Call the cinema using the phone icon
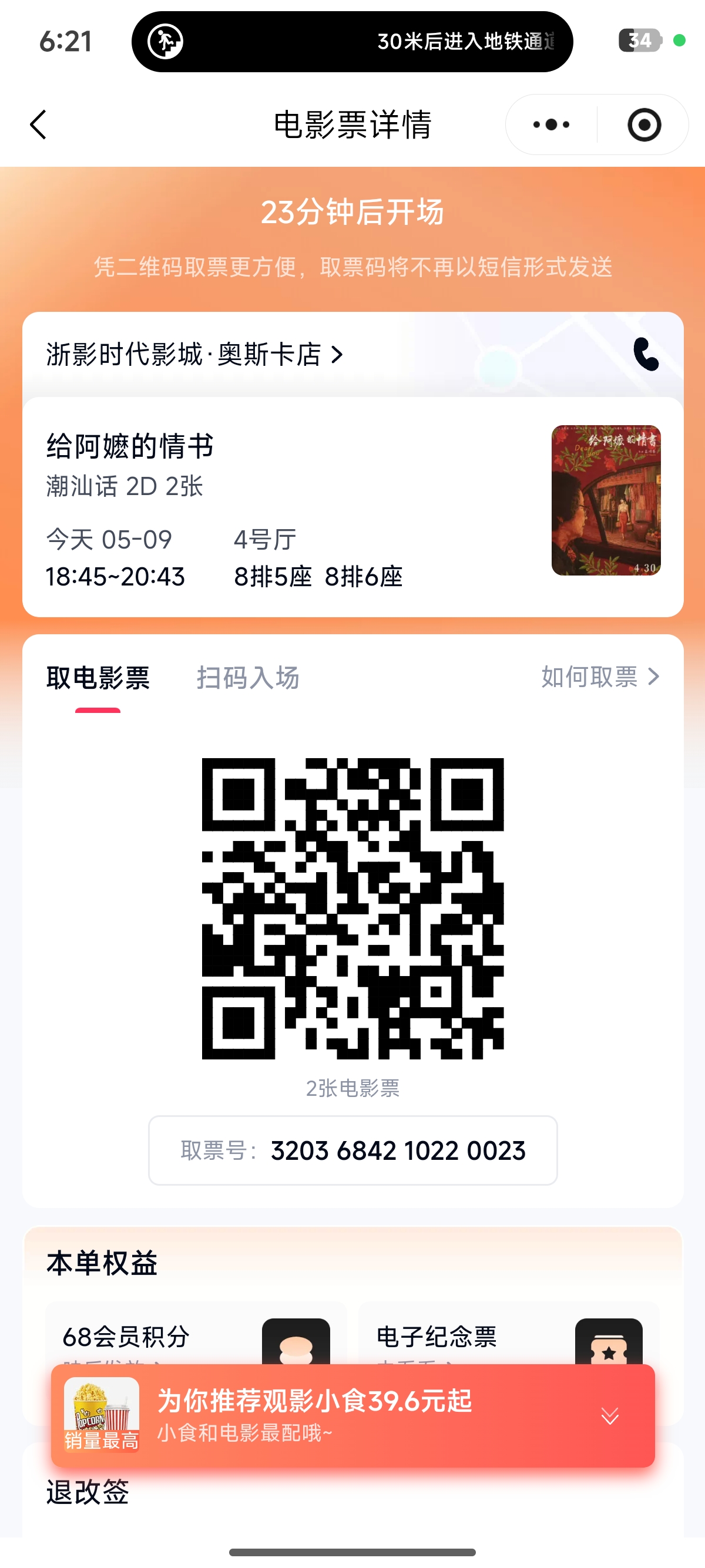 (646, 354)
